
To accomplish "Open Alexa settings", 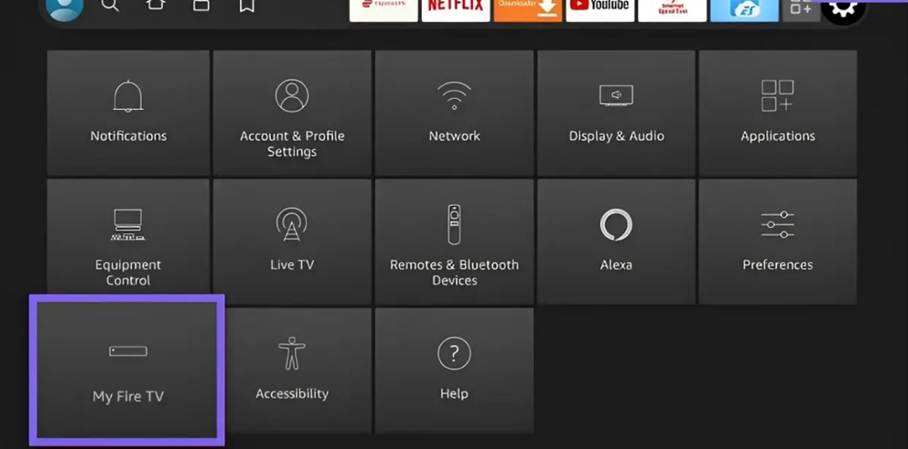I will click(616, 241).
